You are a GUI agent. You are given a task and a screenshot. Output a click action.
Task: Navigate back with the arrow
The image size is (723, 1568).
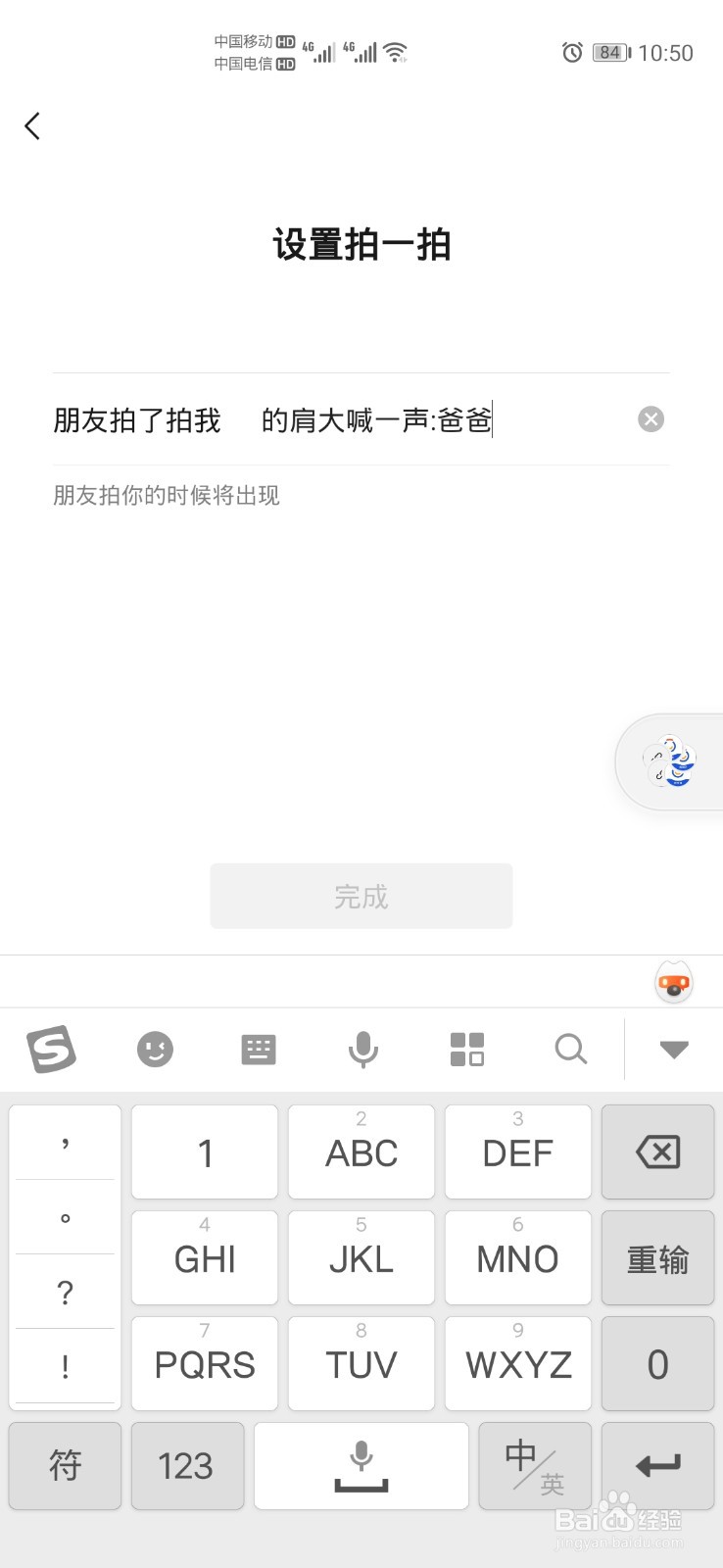tap(32, 125)
